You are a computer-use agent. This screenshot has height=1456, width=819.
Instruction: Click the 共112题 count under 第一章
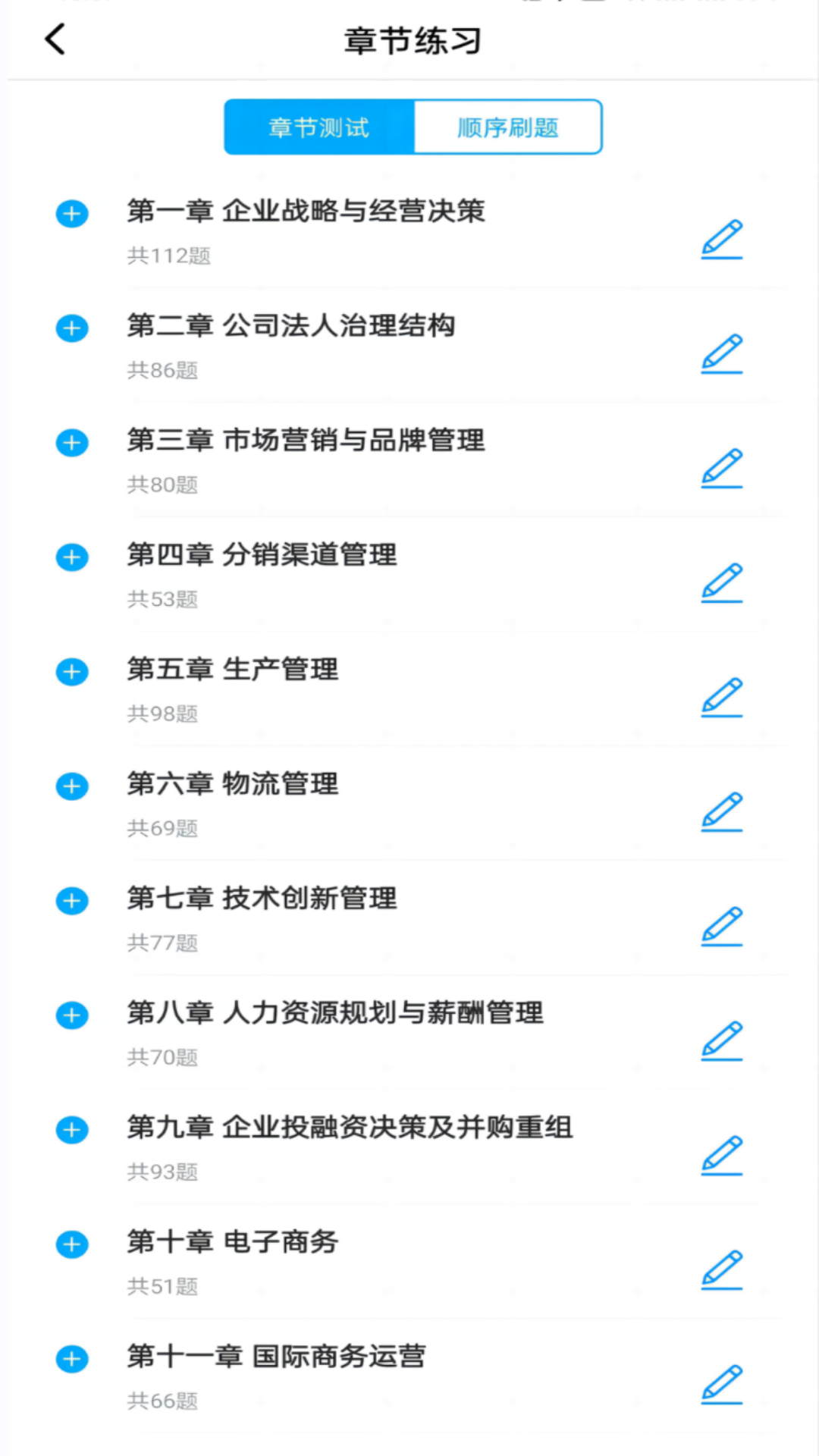tap(169, 256)
